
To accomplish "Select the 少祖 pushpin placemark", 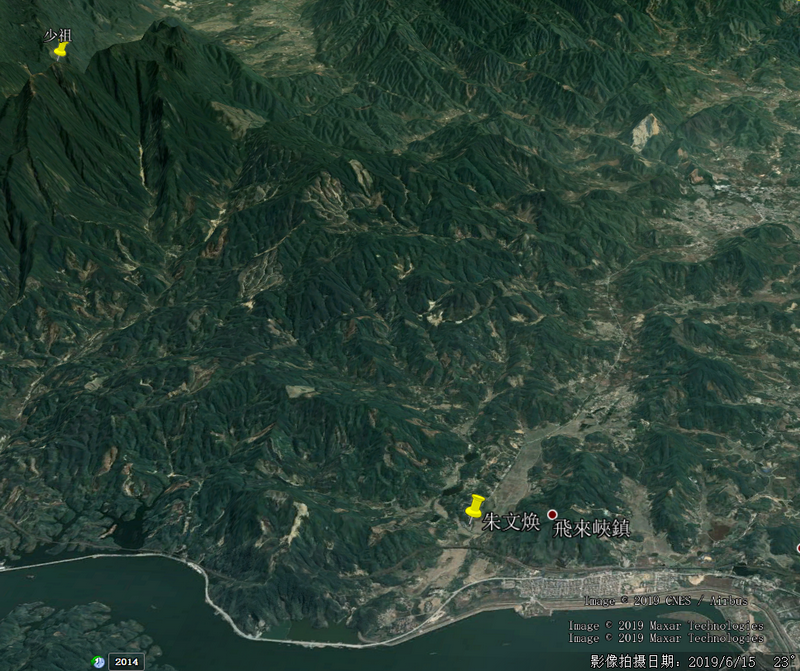I will point(61,49).
